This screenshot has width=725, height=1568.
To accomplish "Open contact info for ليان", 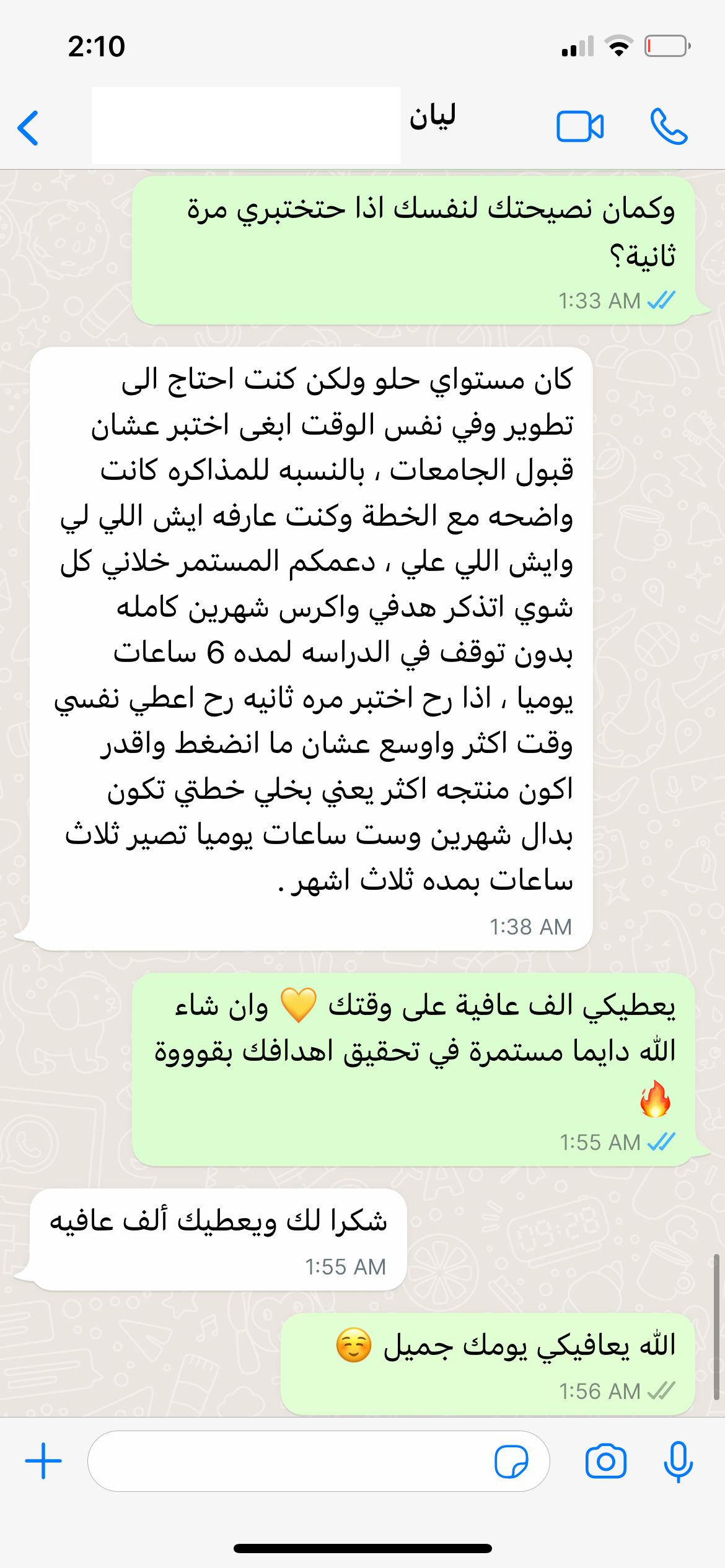I will (431, 118).
